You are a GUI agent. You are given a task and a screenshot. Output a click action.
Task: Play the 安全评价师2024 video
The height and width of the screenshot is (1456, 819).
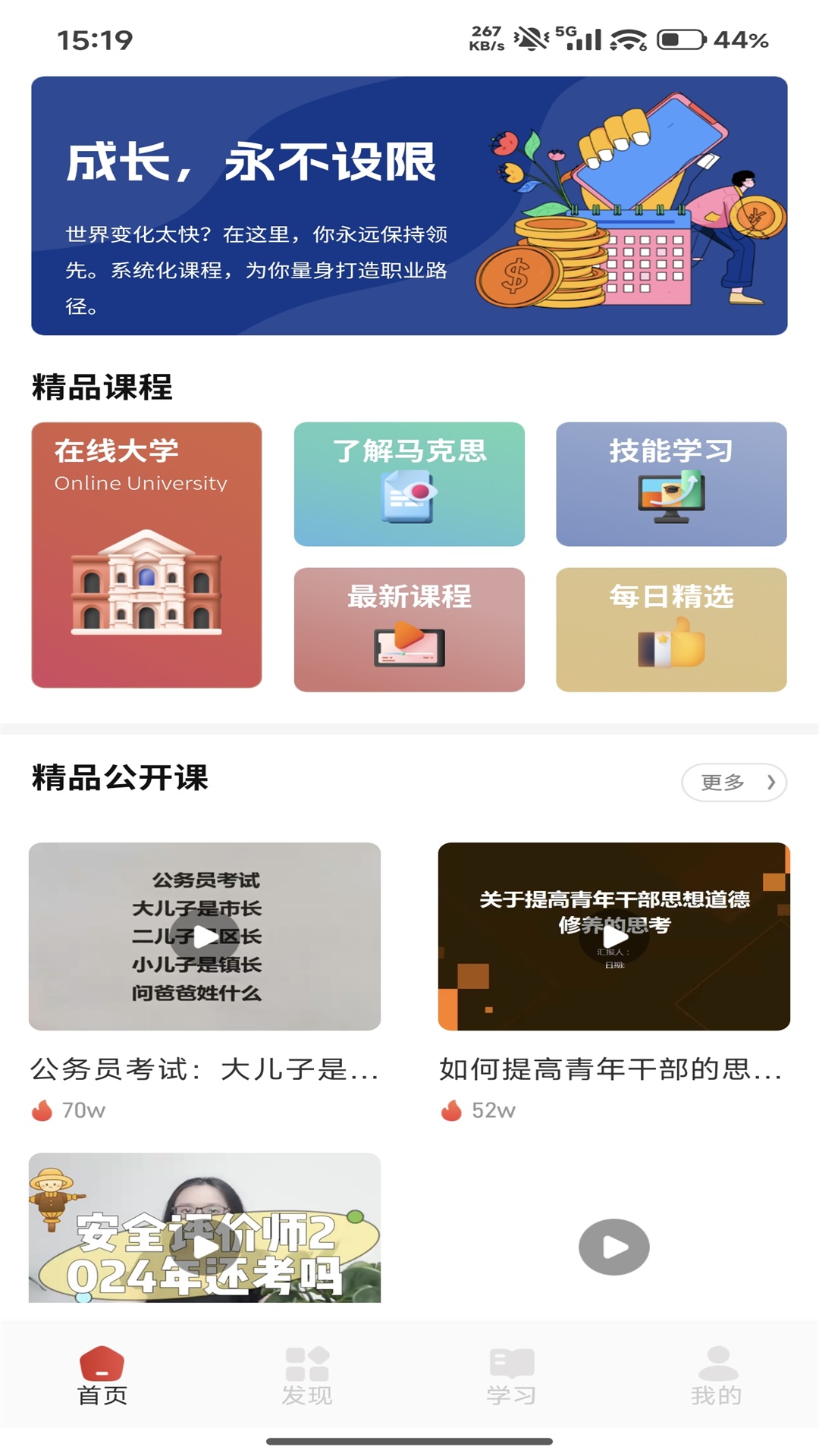[x=203, y=1244]
